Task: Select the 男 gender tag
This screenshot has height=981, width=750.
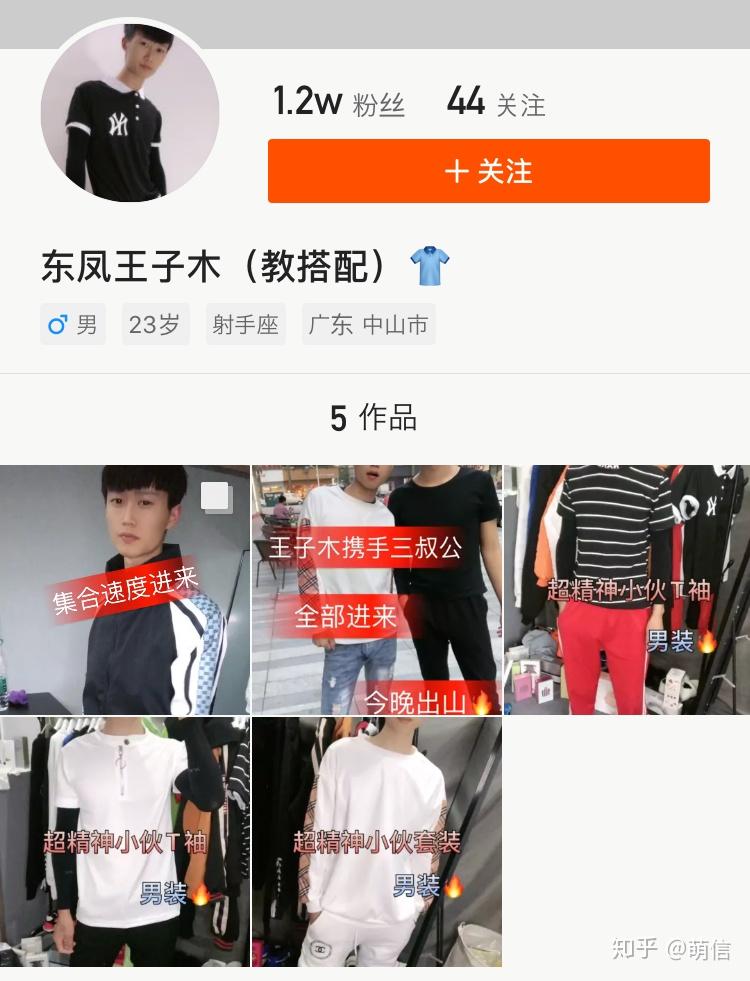Action: point(72,323)
